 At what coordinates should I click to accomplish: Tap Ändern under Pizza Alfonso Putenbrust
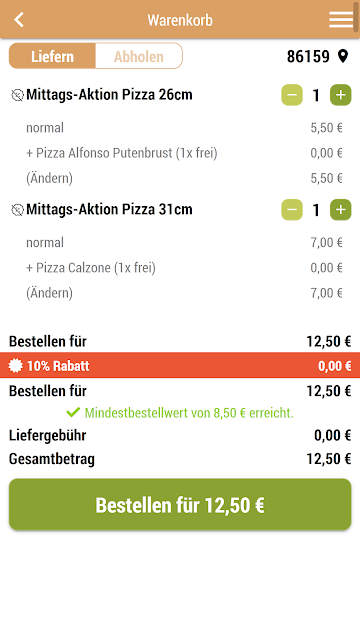point(49,178)
